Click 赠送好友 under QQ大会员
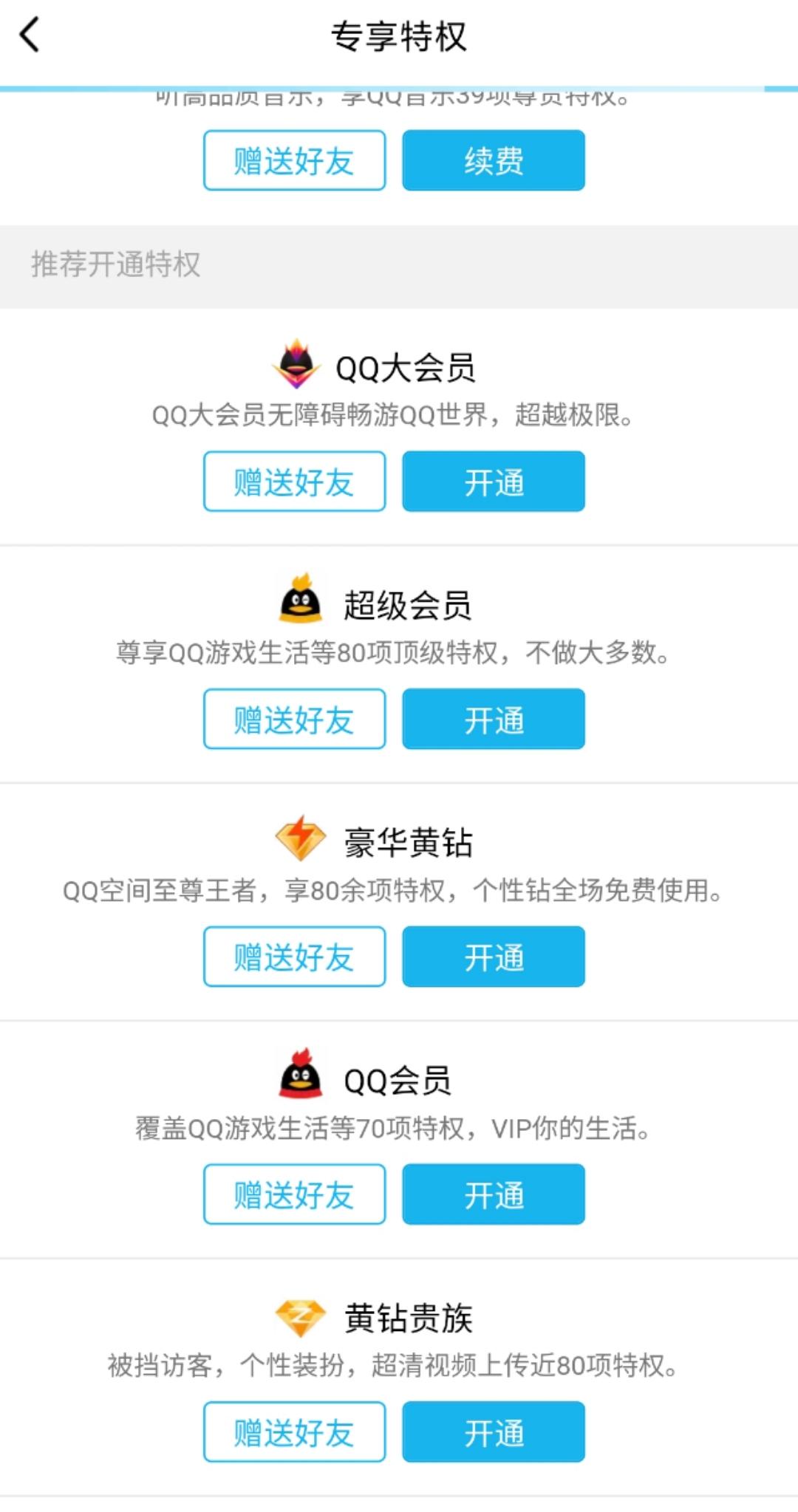Image resolution: width=798 pixels, height=1512 pixels. point(293,482)
